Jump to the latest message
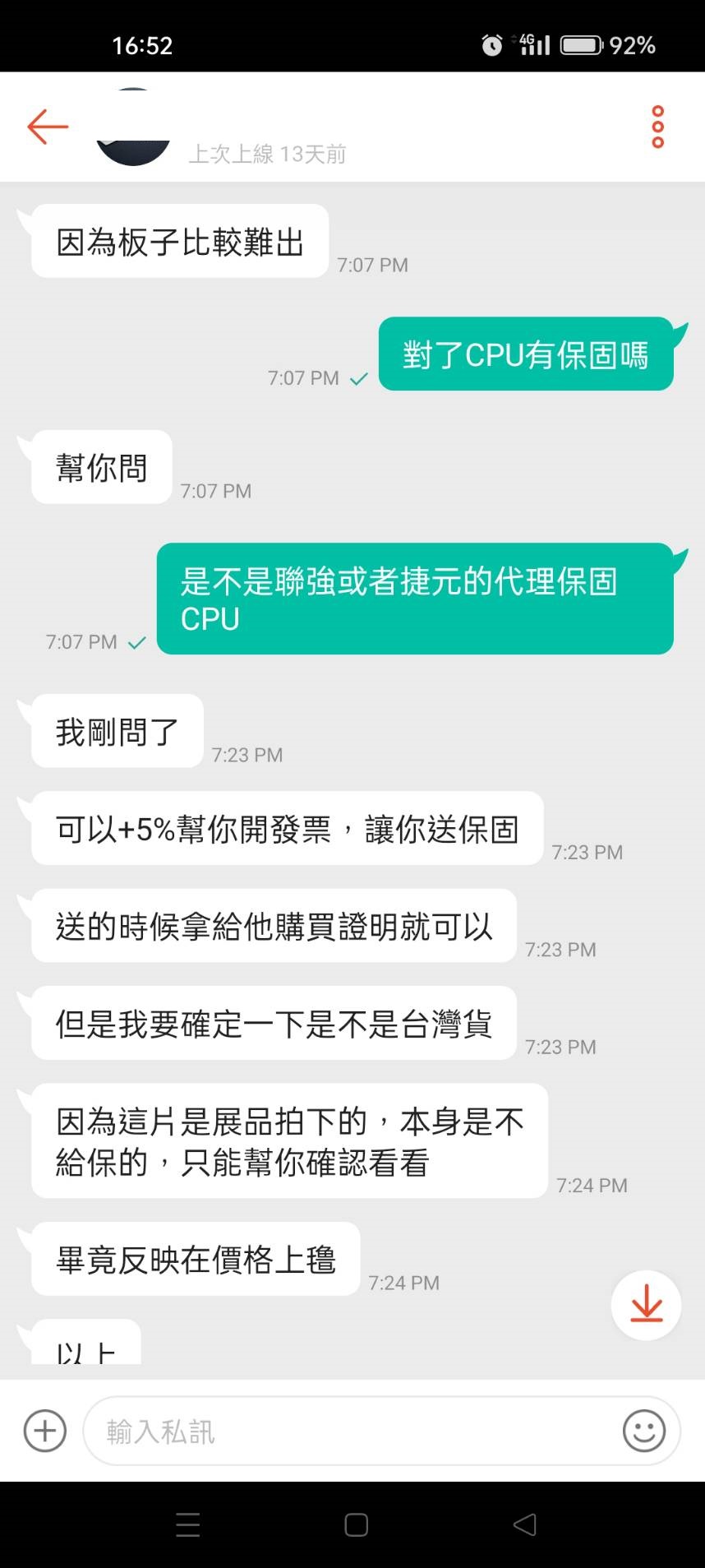Screen dimensions: 705x1568 (x=646, y=1305)
